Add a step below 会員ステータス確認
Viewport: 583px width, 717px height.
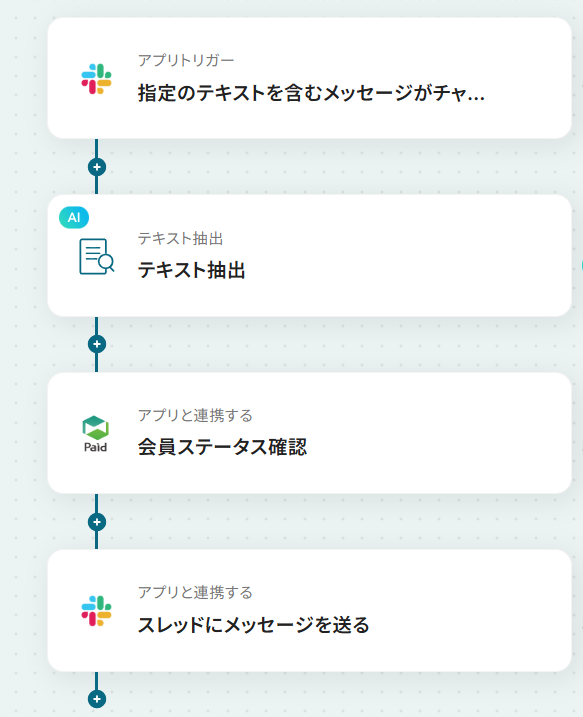(x=97, y=522)
